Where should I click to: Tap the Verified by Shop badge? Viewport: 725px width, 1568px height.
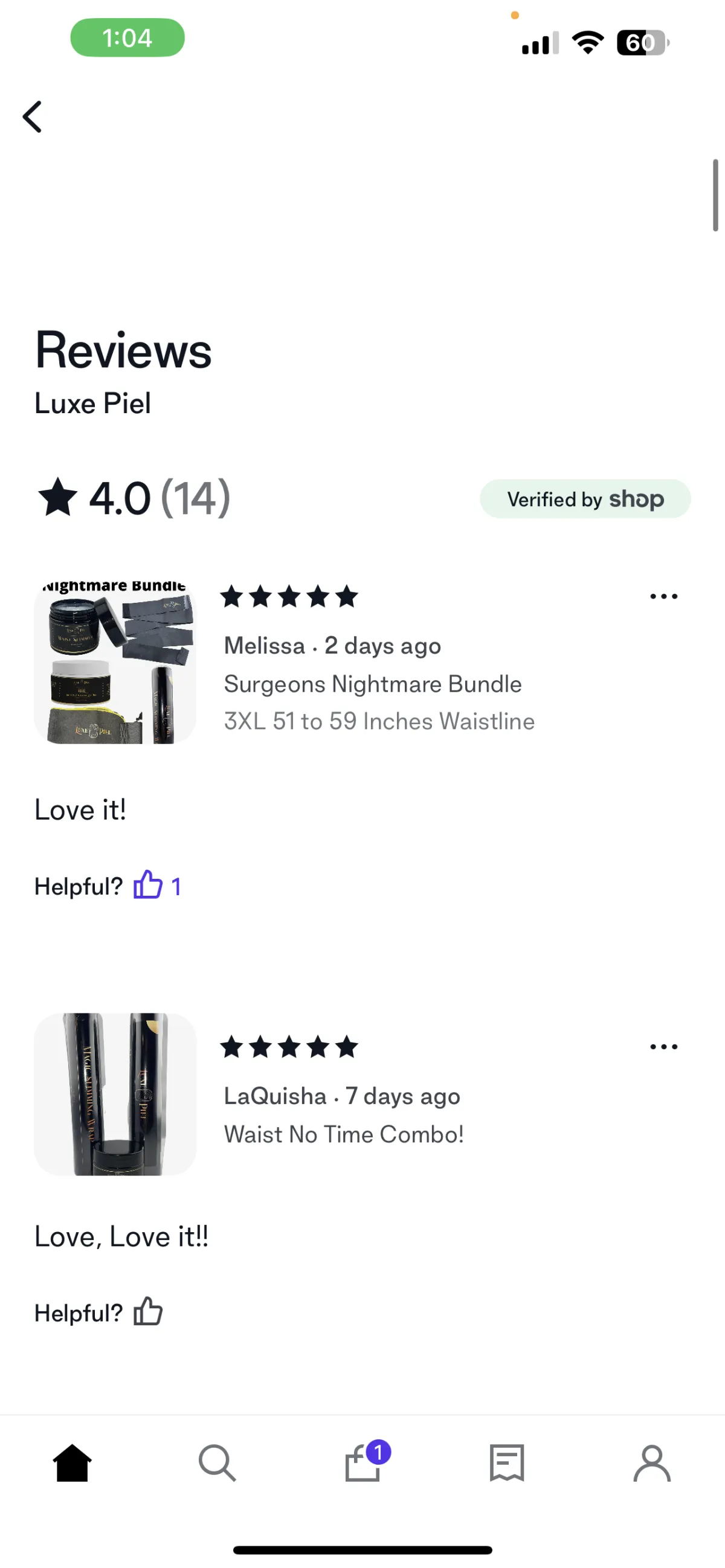(x=585, y=499)
